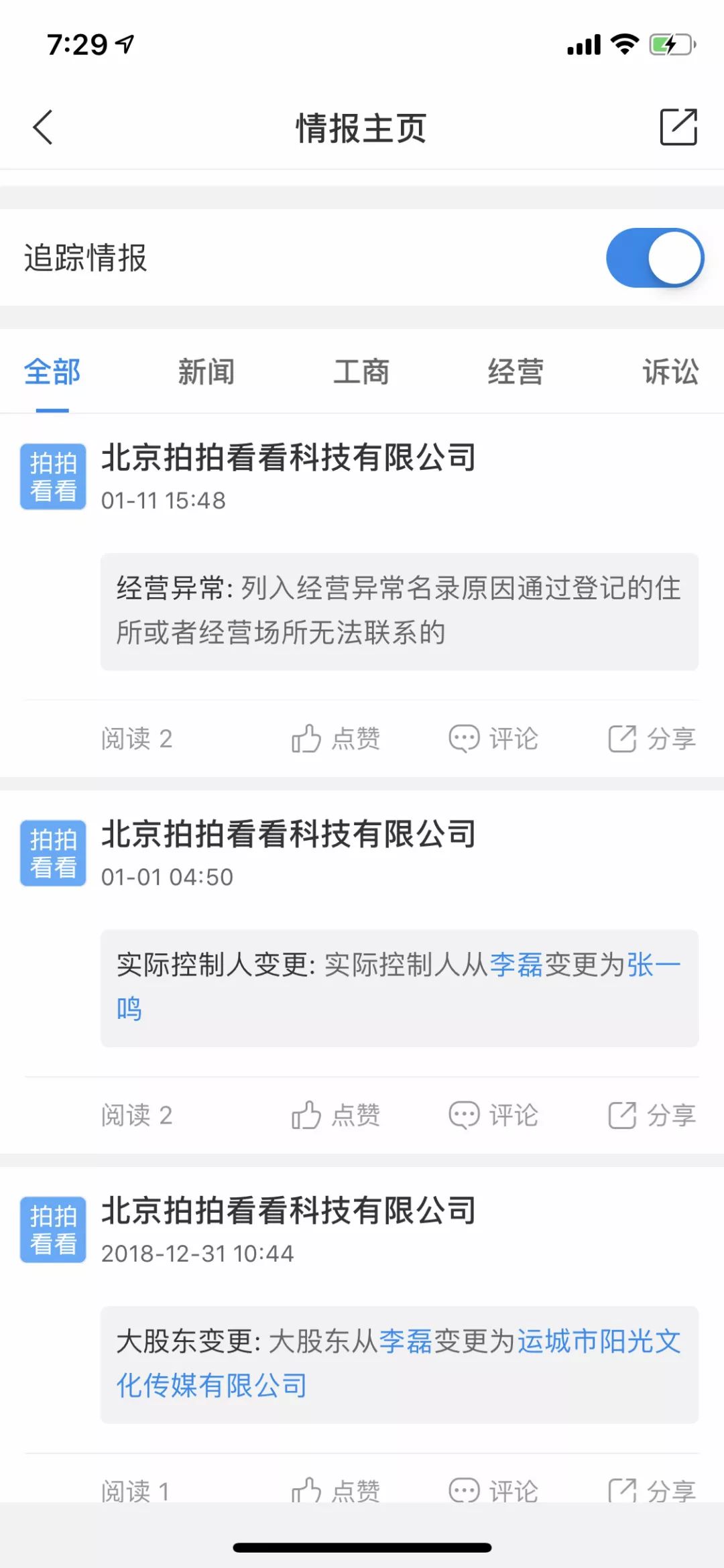Like the 01-11 15:48 post
724x1568 pixels.
[x=335, y=739]
